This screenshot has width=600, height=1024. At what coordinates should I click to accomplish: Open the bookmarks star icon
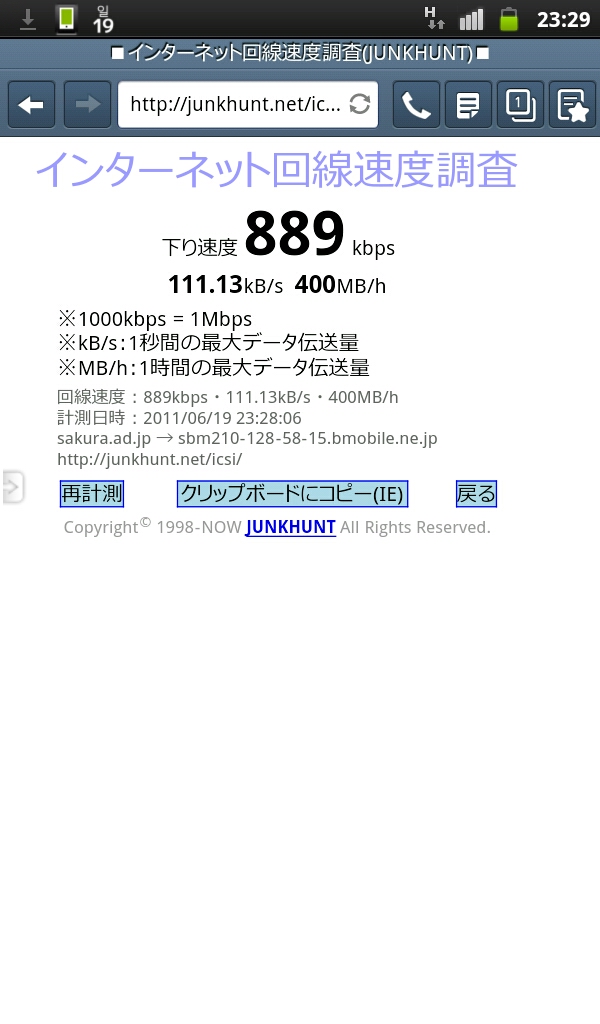click(572, 105)
